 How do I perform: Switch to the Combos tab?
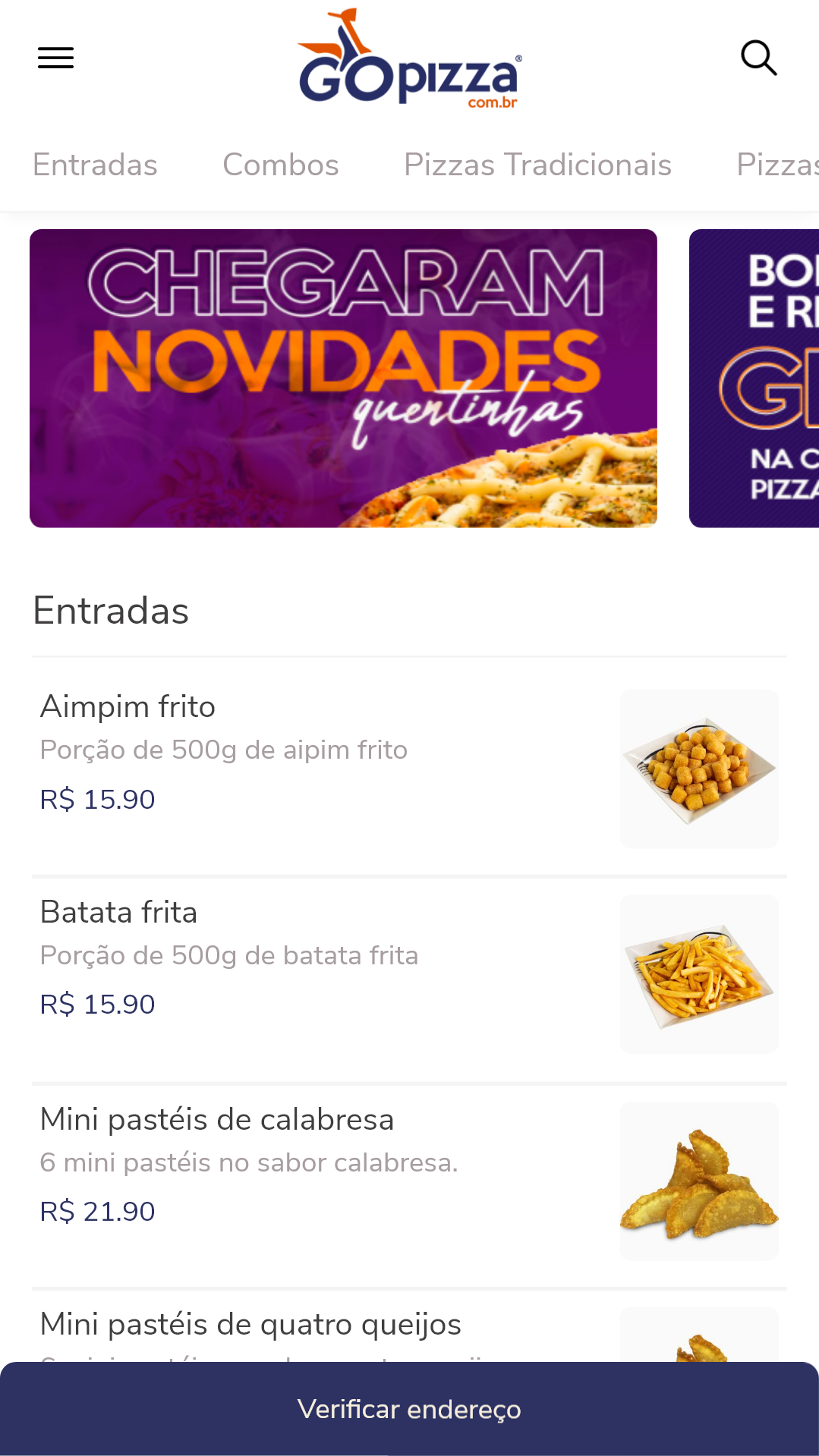(280, 165)
